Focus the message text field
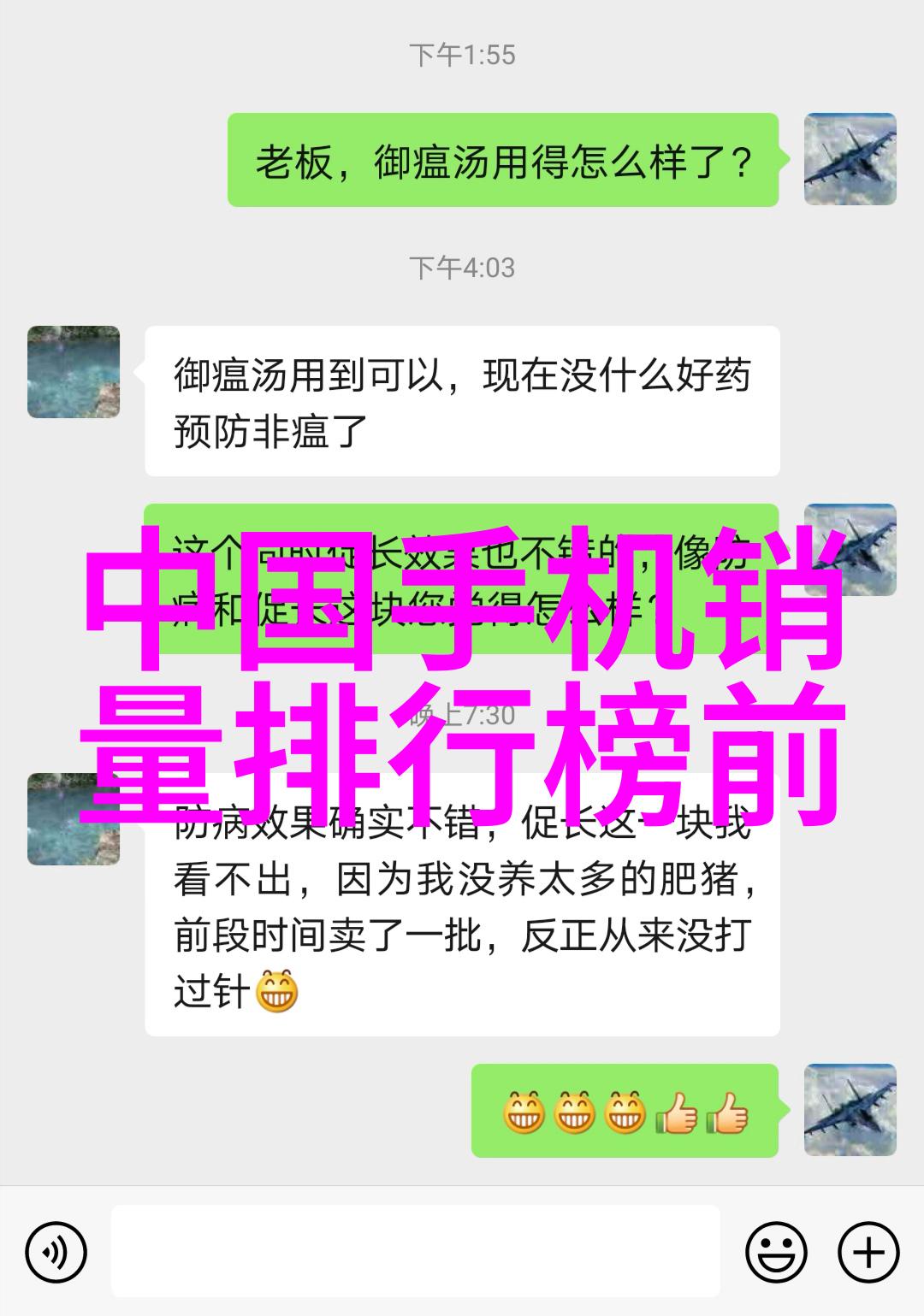The image size is (924, 1316). coord(415,1252)
